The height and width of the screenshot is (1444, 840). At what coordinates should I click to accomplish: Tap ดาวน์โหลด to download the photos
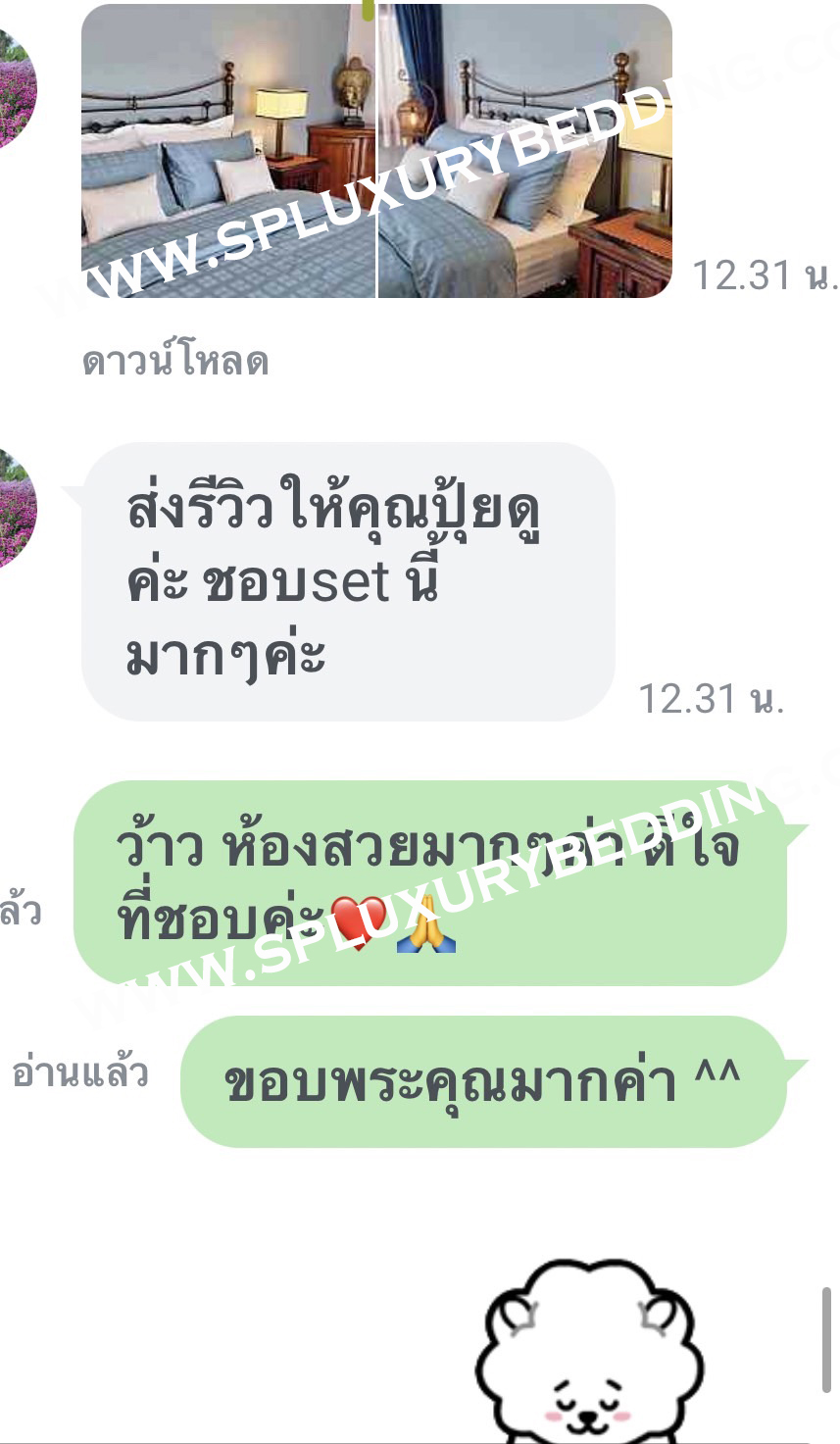[x=175, y=362]
